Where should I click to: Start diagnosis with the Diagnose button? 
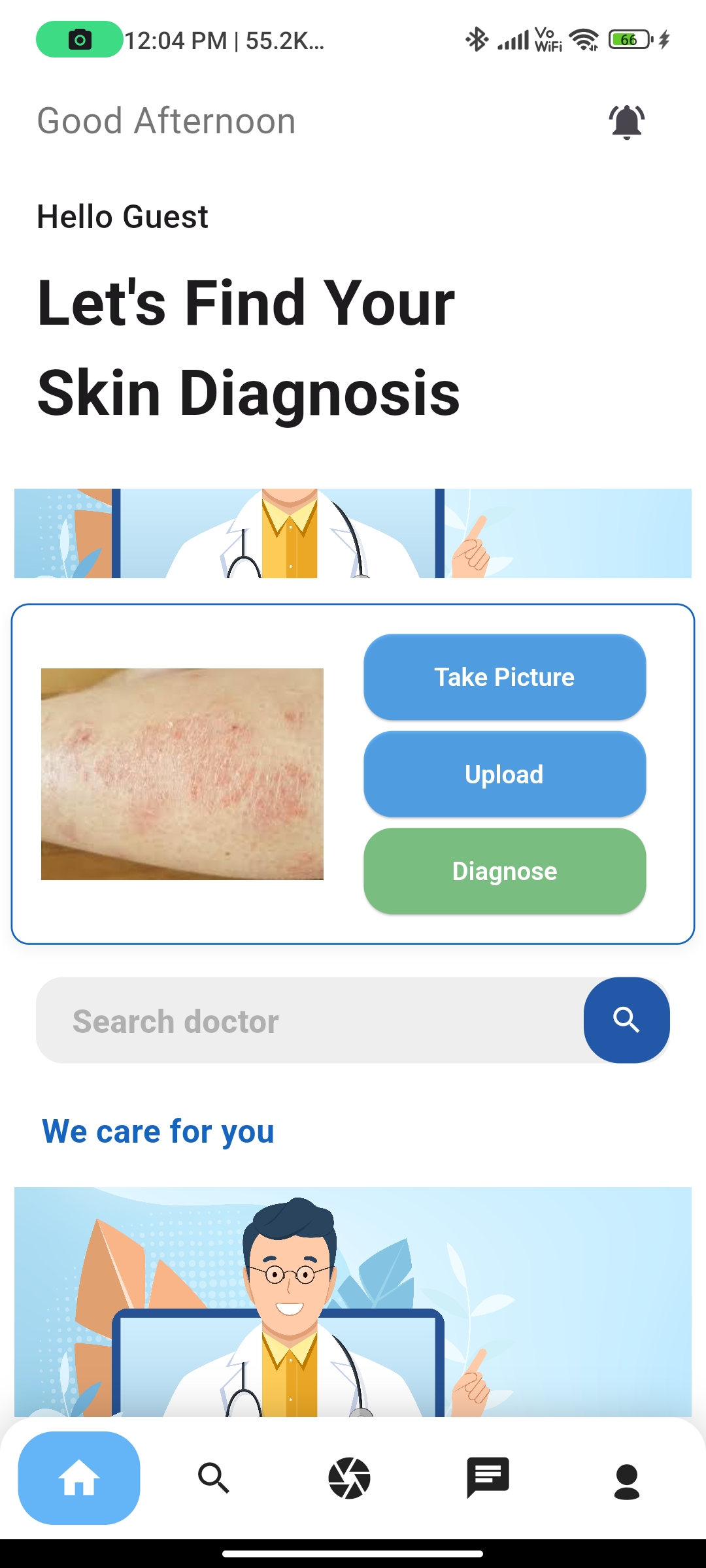click(504, 871)
